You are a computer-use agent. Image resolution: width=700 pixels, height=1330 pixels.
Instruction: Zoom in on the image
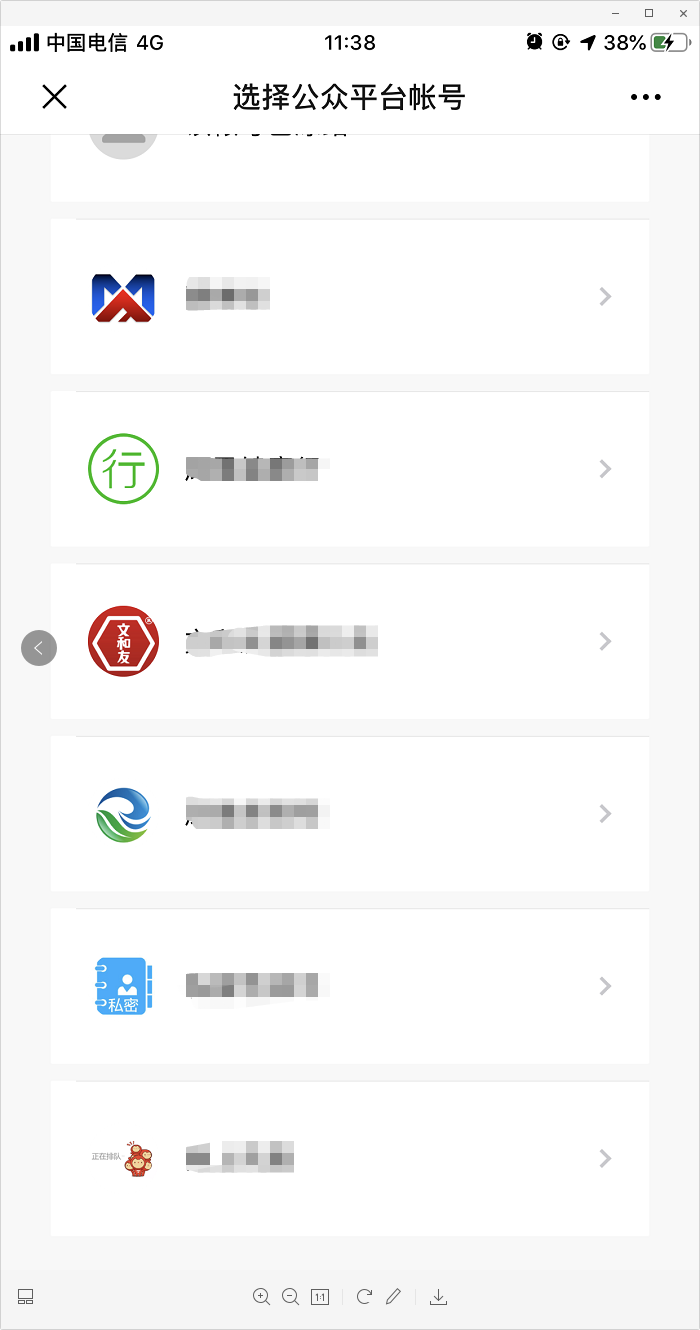[x=261, y=1297]
